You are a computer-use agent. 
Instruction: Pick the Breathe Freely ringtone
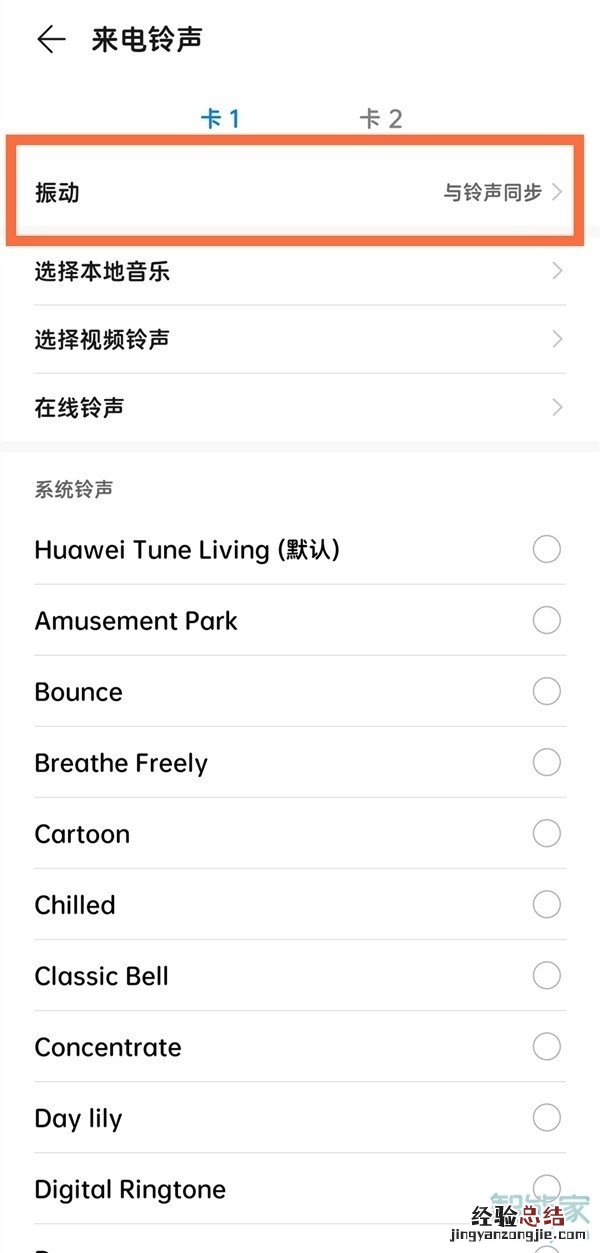coord(546,762)
